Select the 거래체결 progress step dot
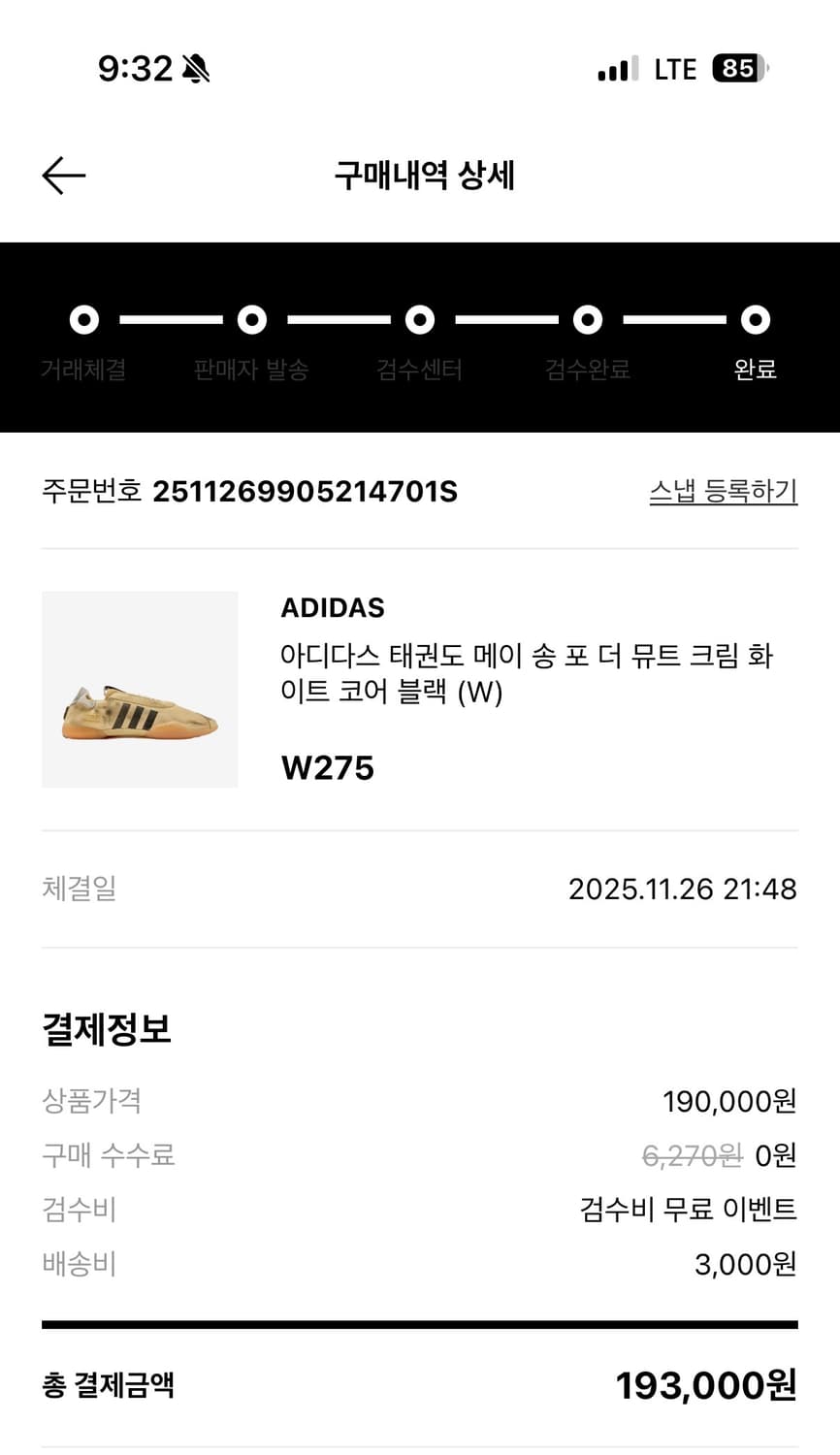 click(x=83, y=319)
